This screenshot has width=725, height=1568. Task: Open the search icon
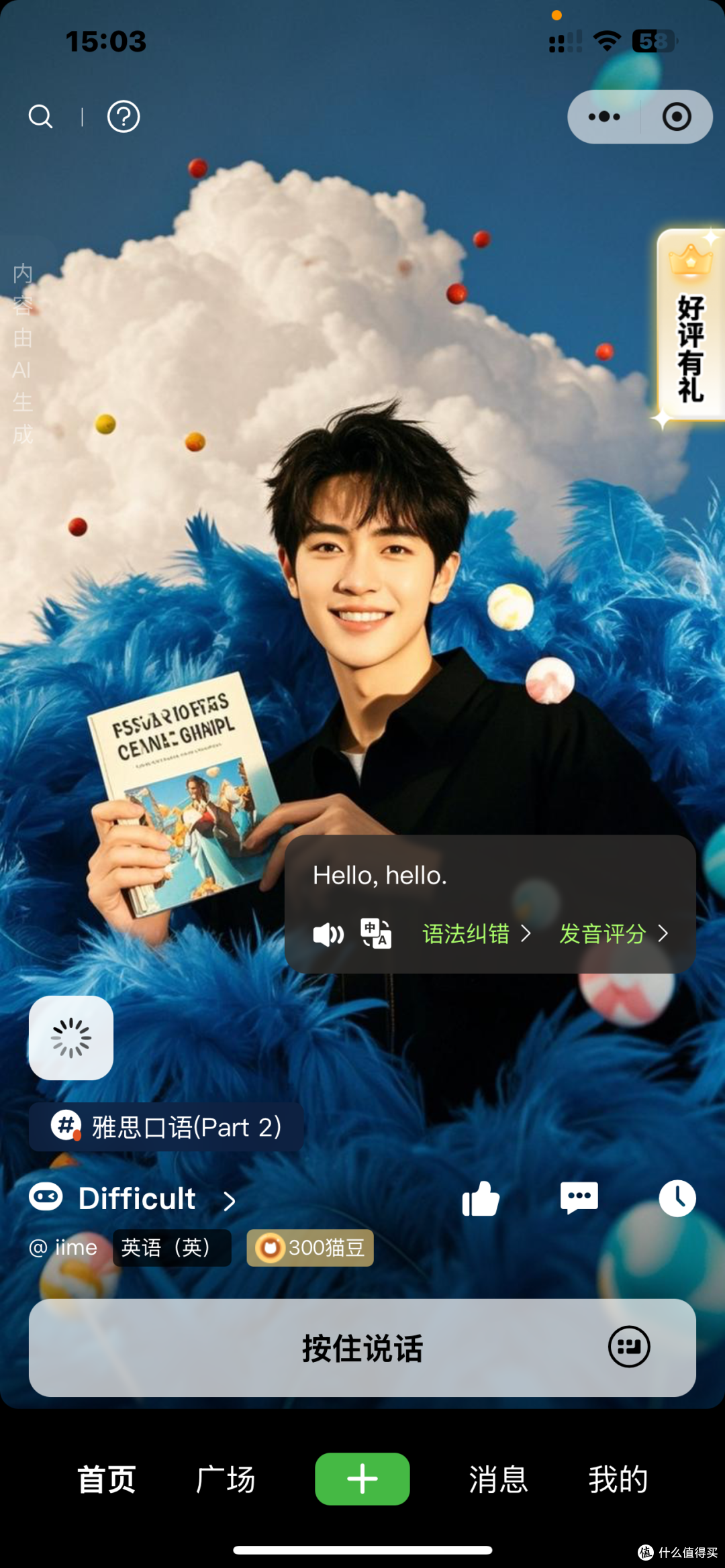coord(40,117)
